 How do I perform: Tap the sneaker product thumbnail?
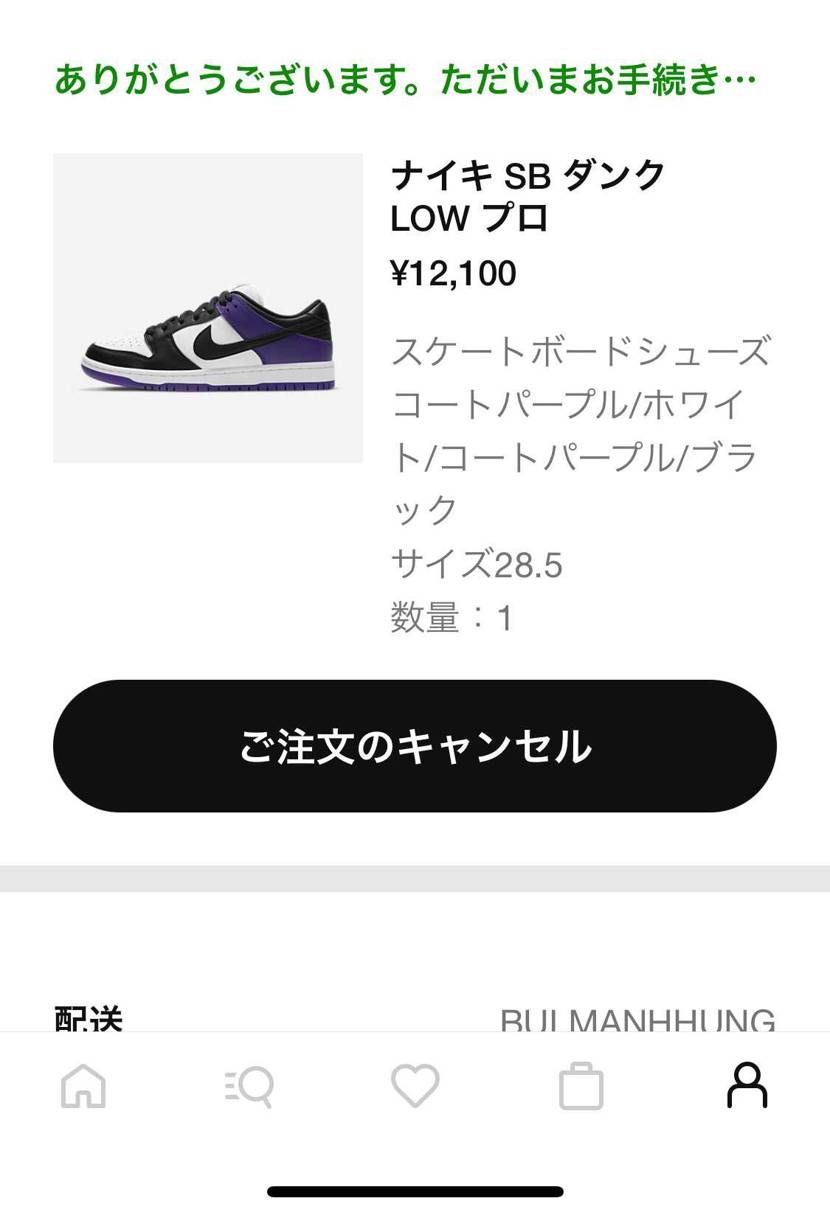tap(207, 307)
